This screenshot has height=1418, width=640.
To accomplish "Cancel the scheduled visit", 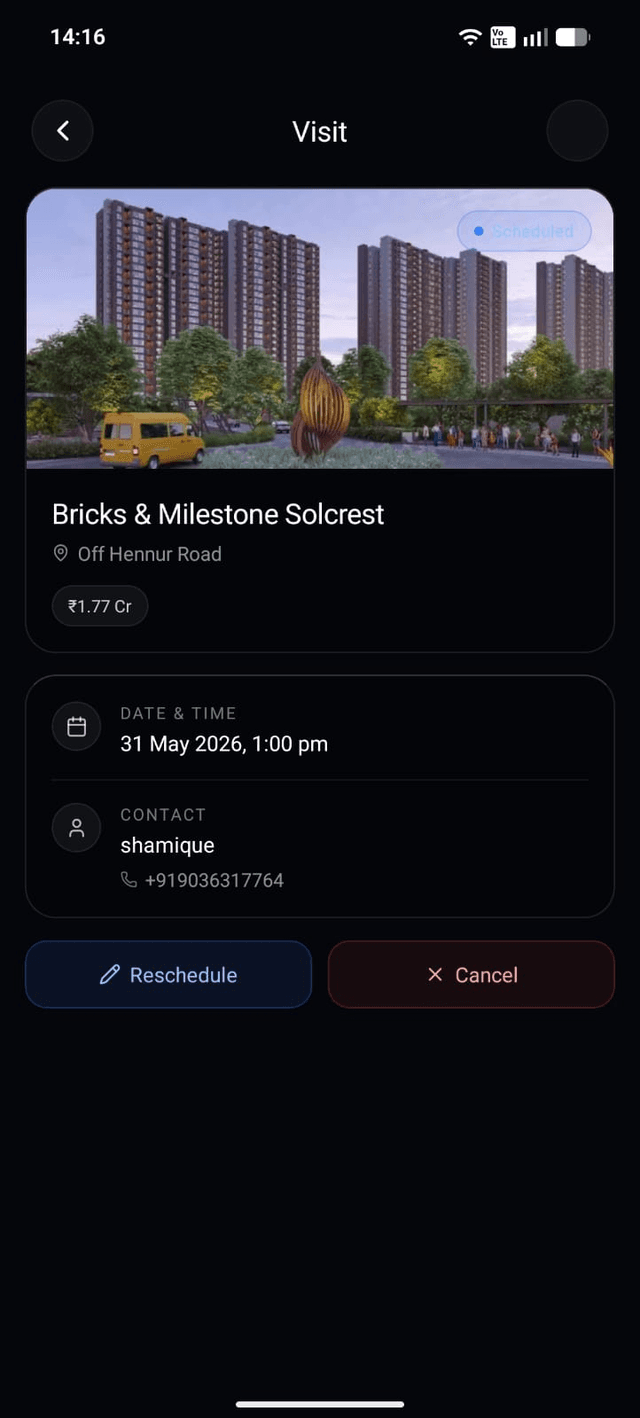I will 471,974.
